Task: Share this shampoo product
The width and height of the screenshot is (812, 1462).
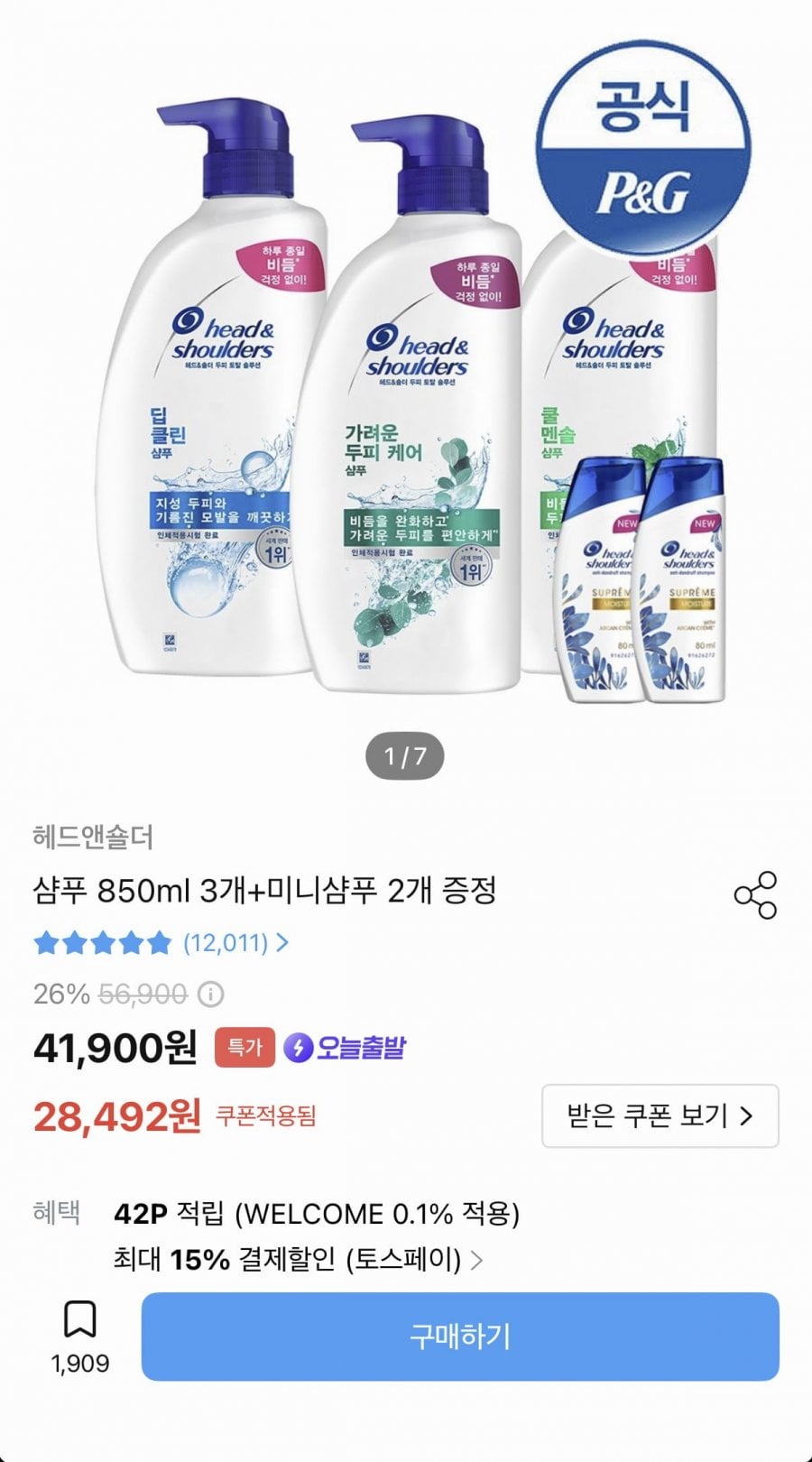Action: 754,894
